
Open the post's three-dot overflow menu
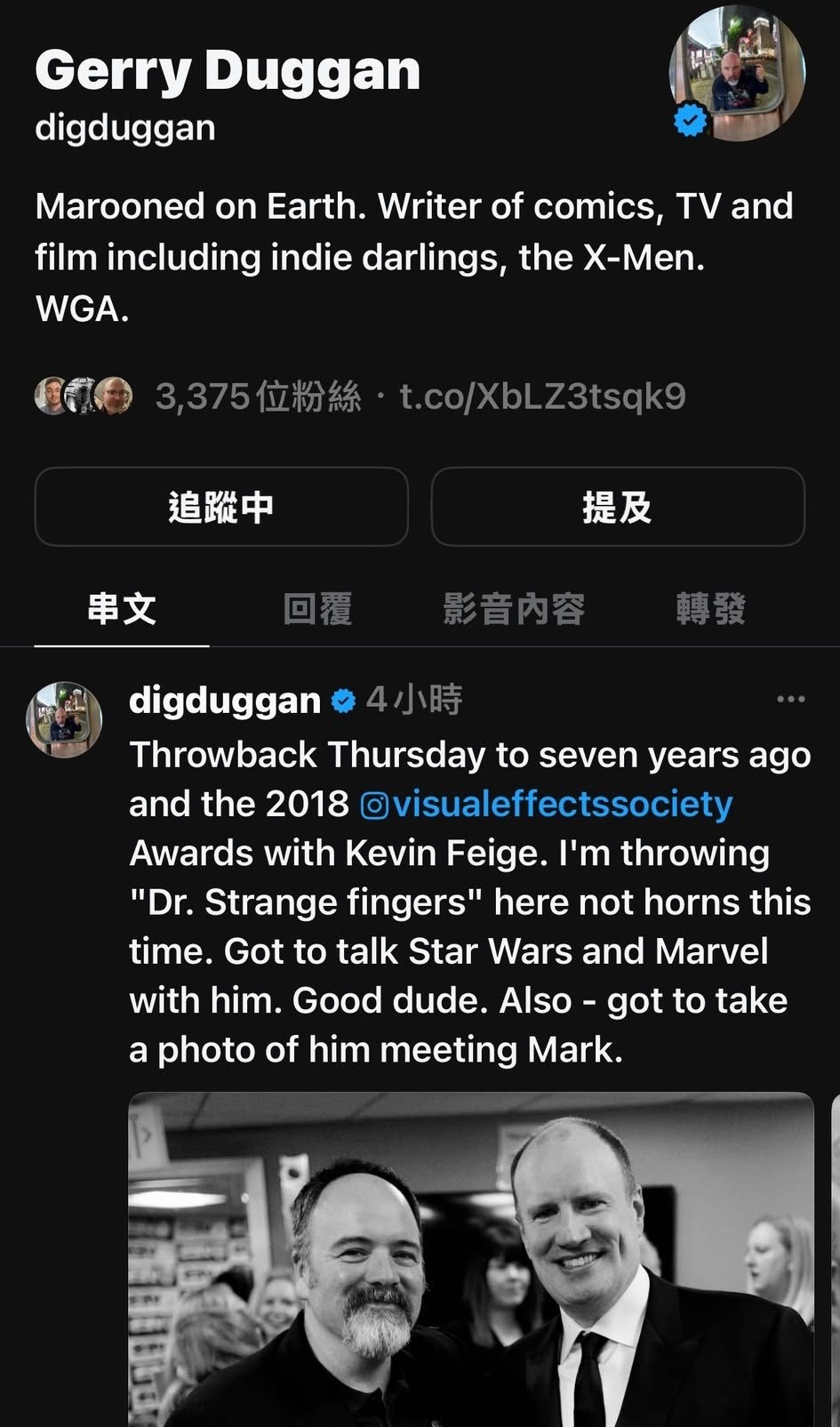(790, 700)
